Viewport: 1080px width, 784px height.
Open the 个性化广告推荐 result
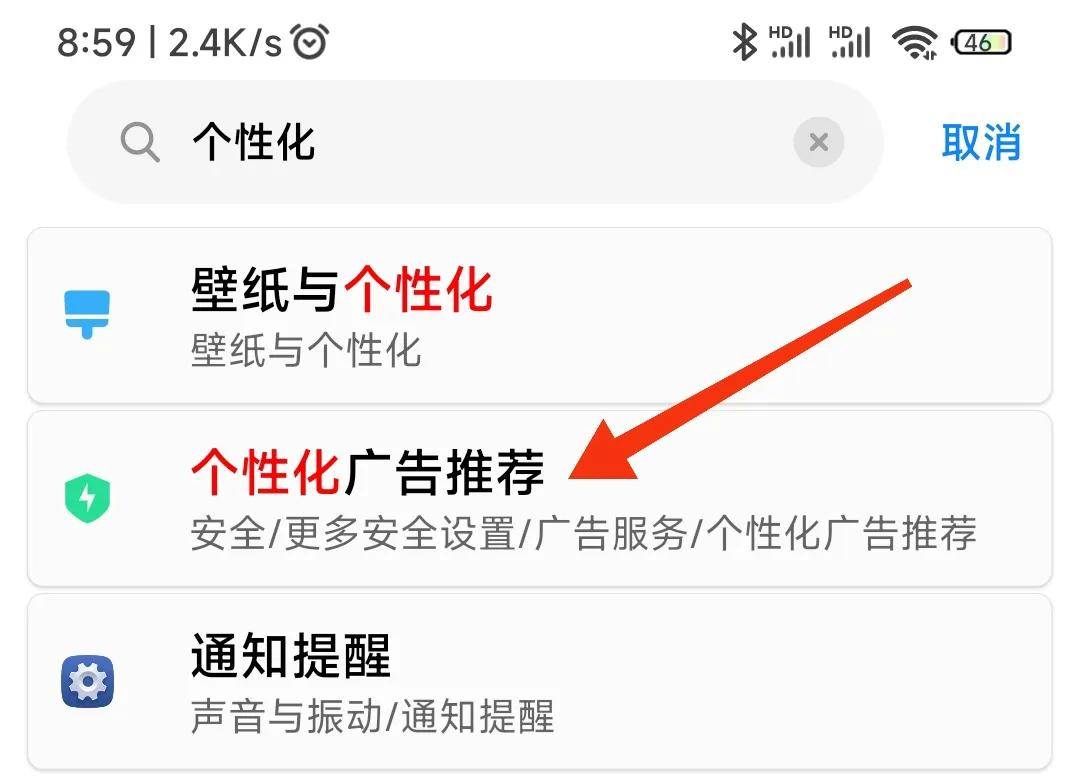pos(540,498)
